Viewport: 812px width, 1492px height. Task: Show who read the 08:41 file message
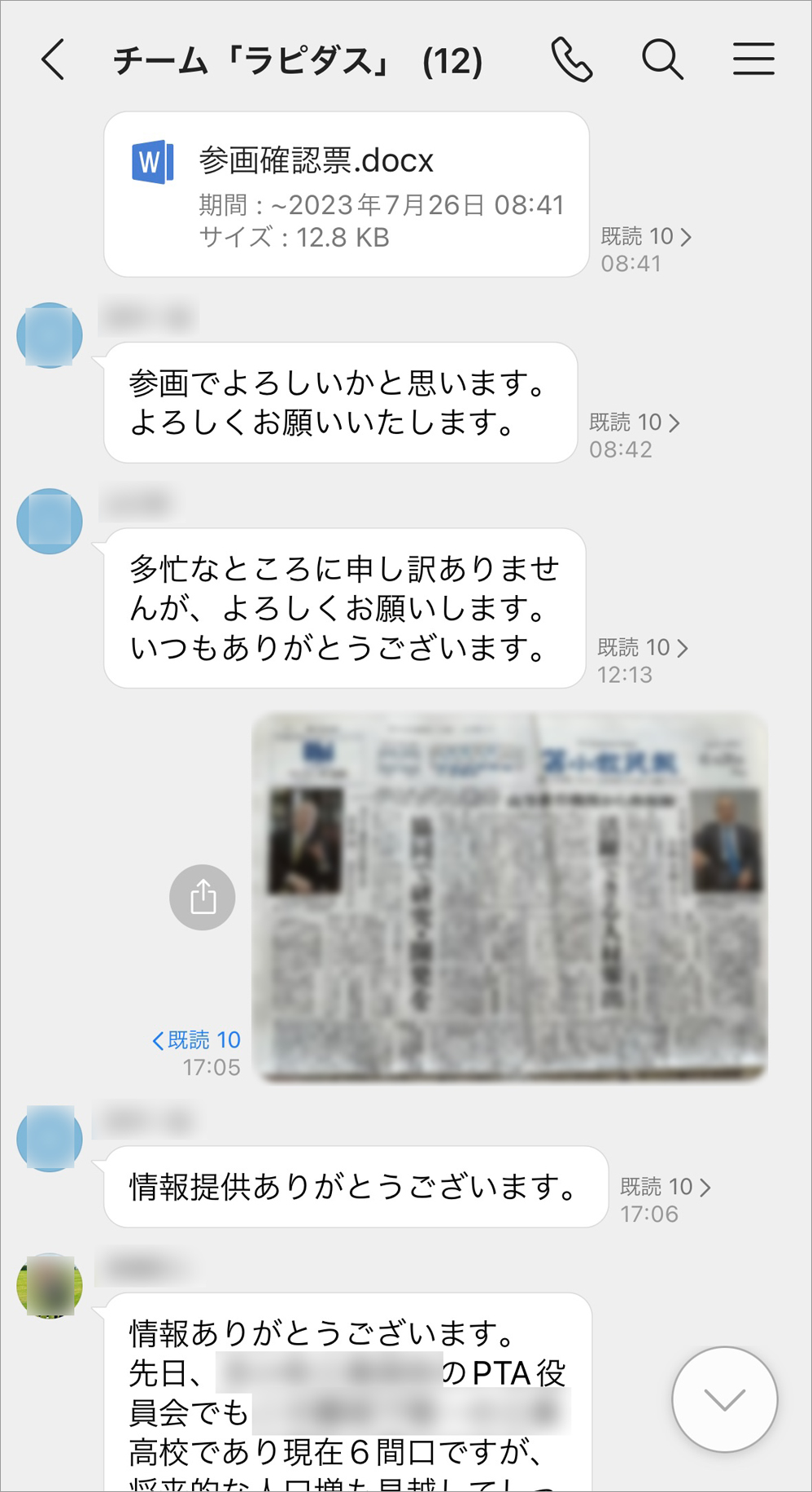tap(646, 237)
